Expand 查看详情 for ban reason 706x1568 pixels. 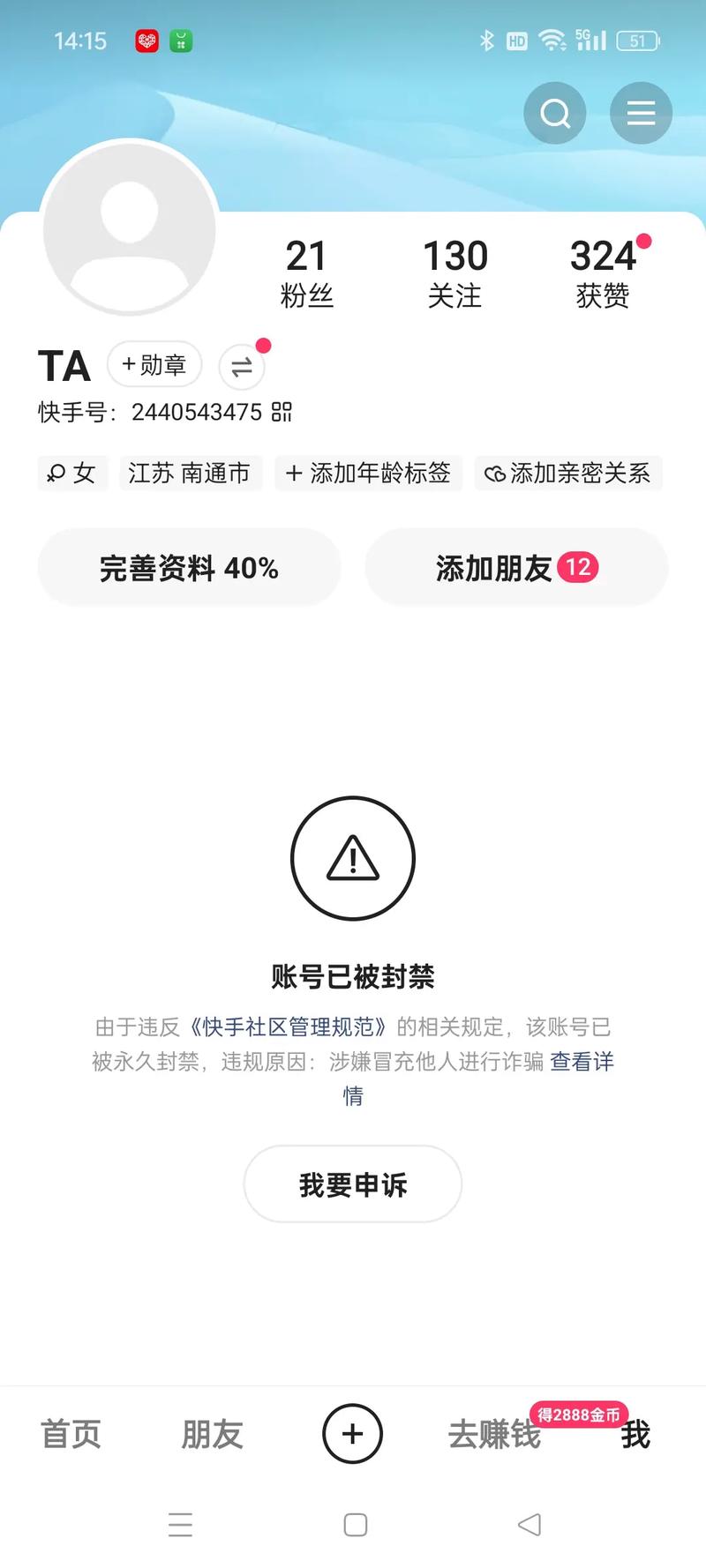click(582, 1062)
